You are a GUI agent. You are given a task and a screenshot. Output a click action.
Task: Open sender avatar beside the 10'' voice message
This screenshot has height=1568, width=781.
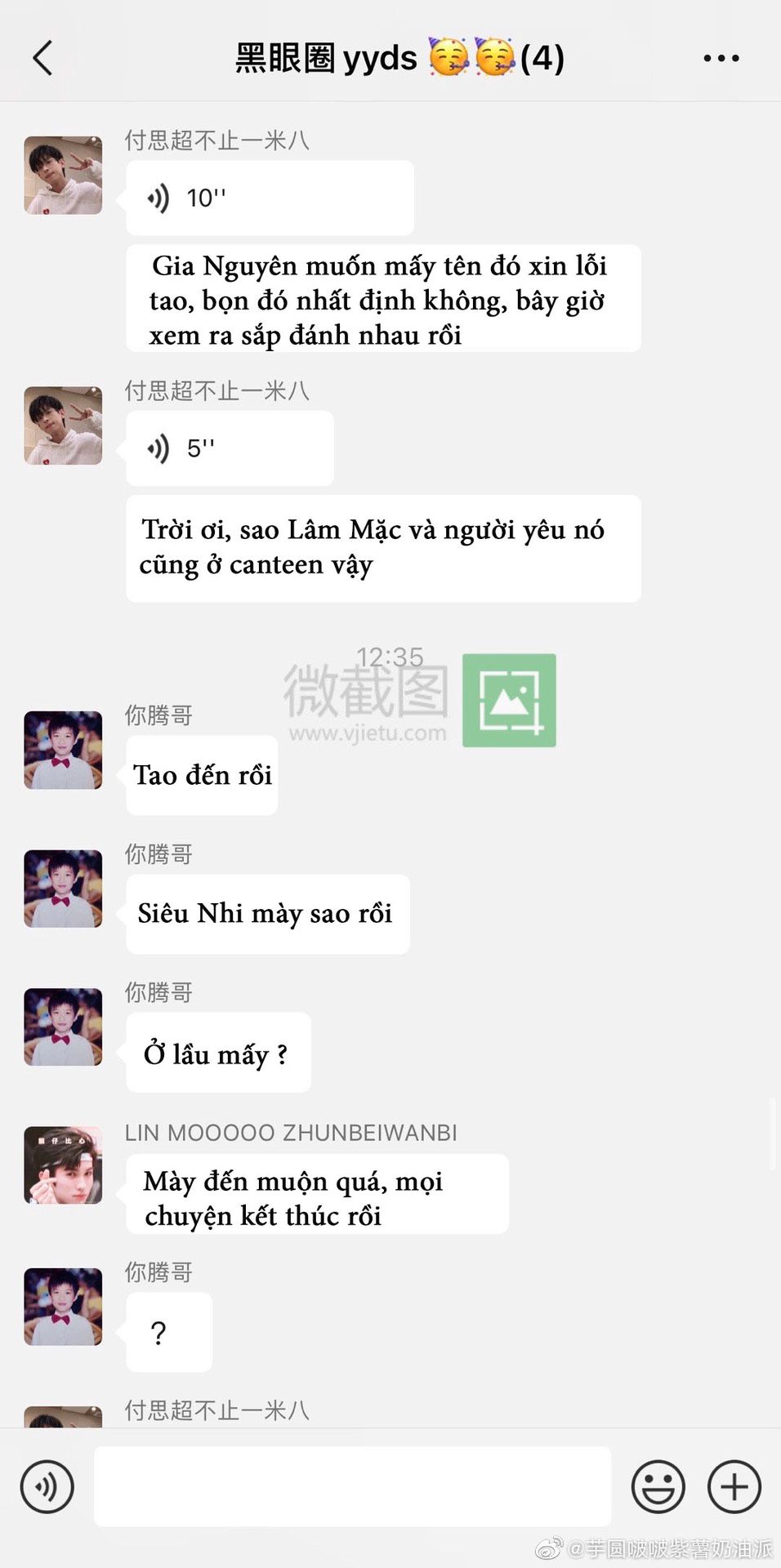pyautogui.click(x=63, y=176)
